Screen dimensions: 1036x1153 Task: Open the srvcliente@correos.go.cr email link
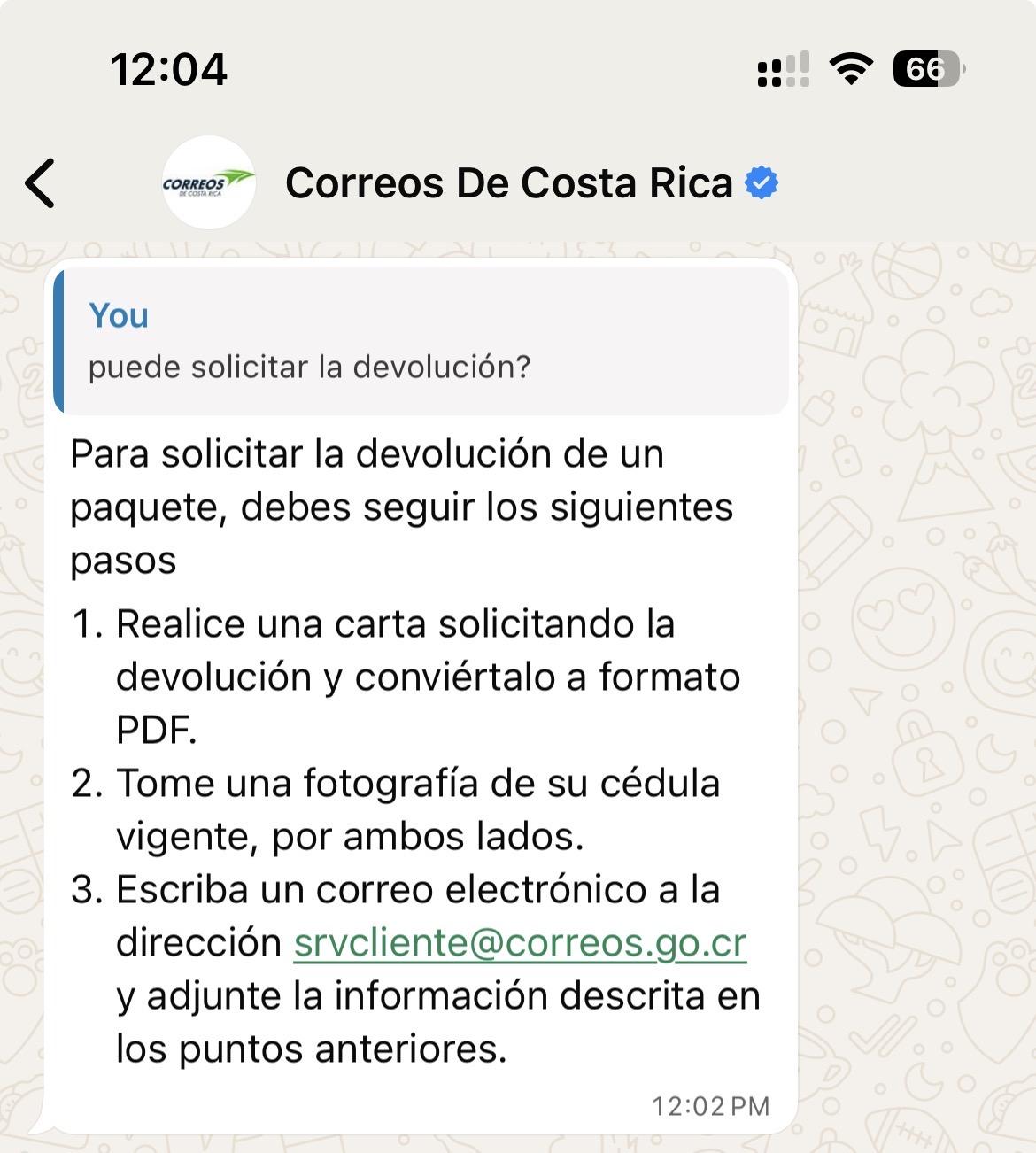coord(520,943)
